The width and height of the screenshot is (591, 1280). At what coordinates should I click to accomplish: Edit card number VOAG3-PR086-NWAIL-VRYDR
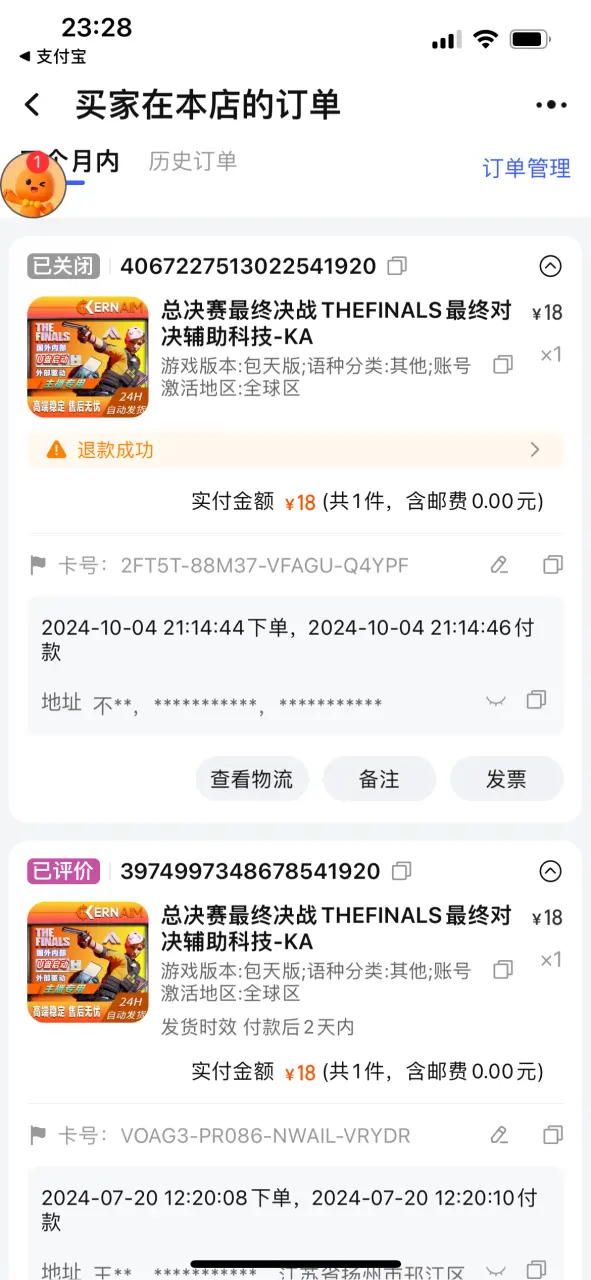(499, 1135)
